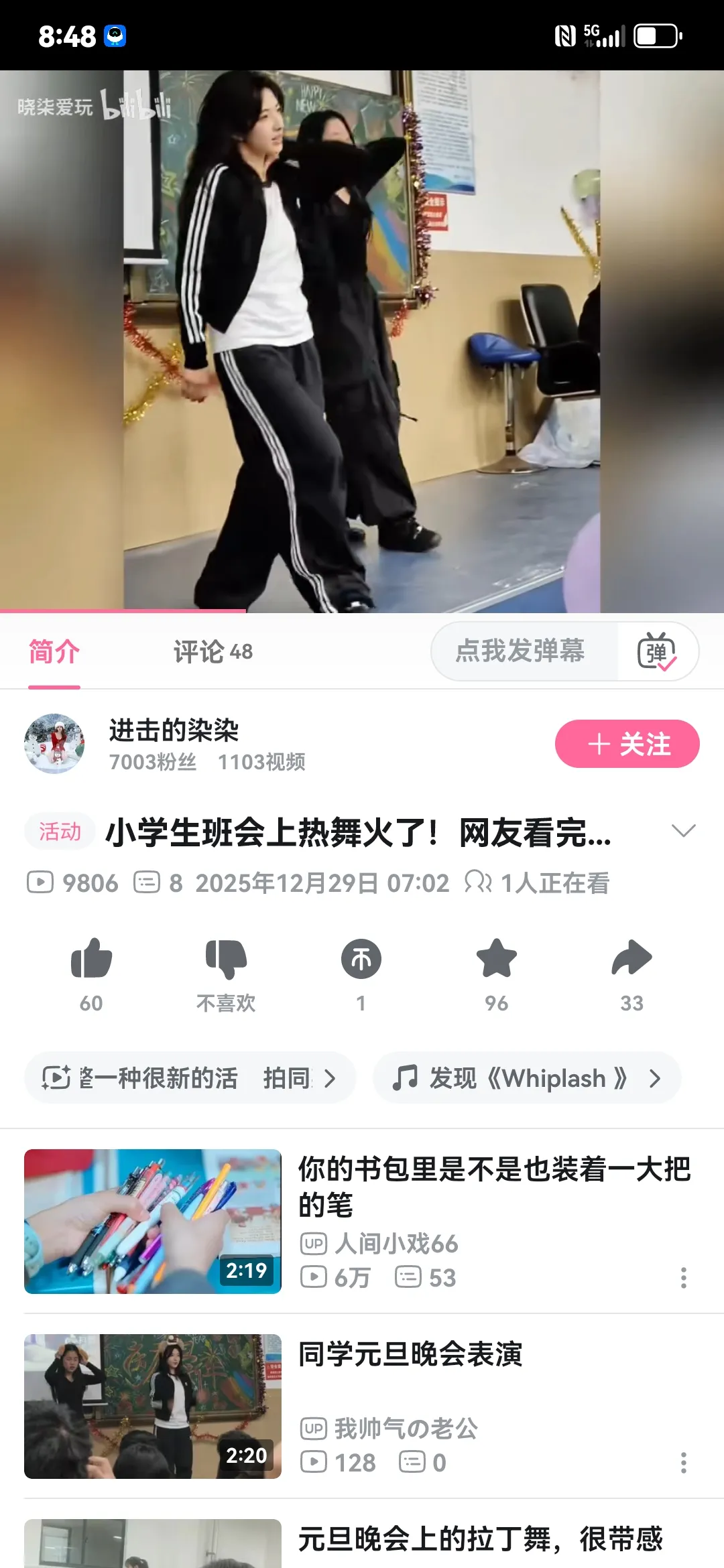Open video 元旦晚会上的拉丁舞，很带感
Viewport: 724px width, 1568px height.
pos(480,1539)
